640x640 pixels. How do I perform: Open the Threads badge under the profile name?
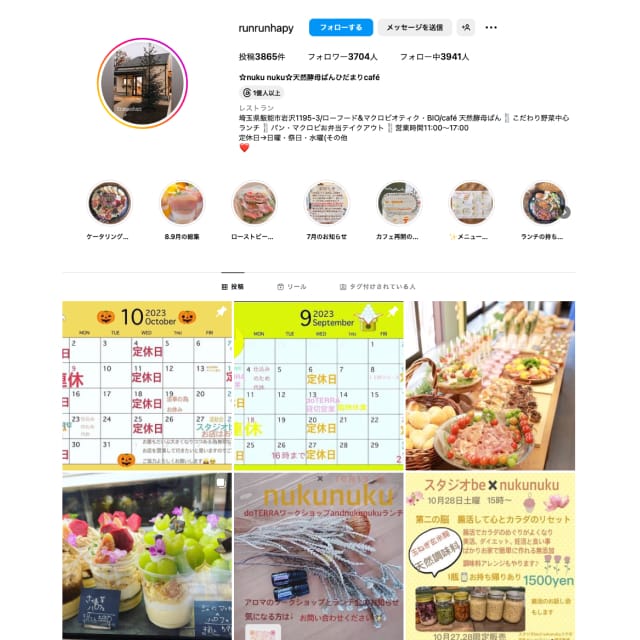tap(261, 93)
